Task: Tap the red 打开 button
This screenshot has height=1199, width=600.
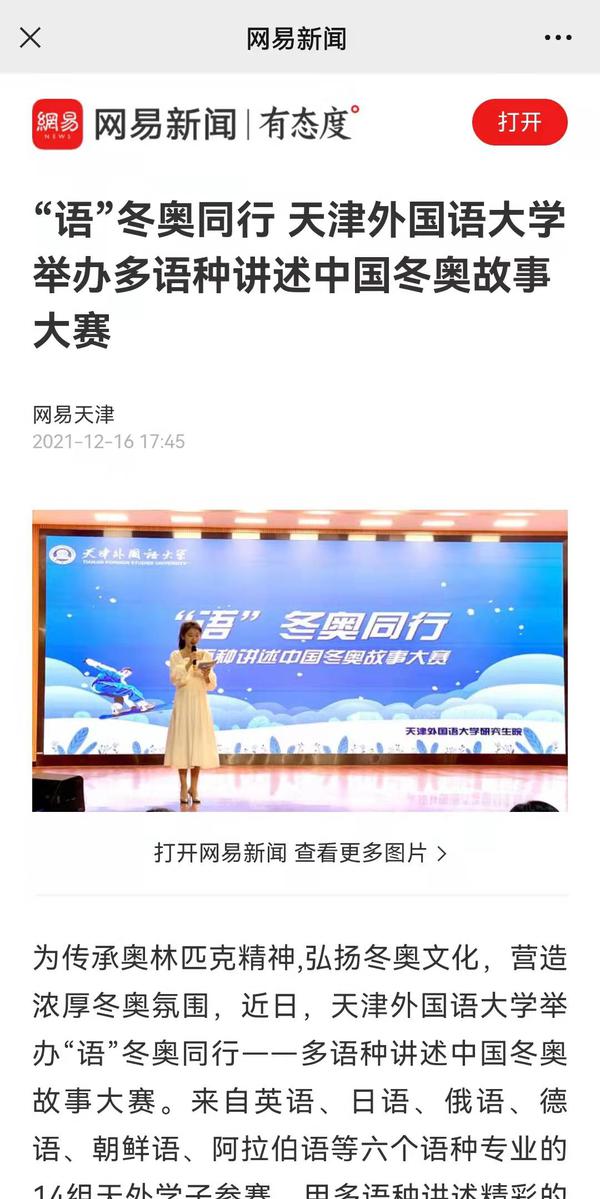Action: click(519, 123)
